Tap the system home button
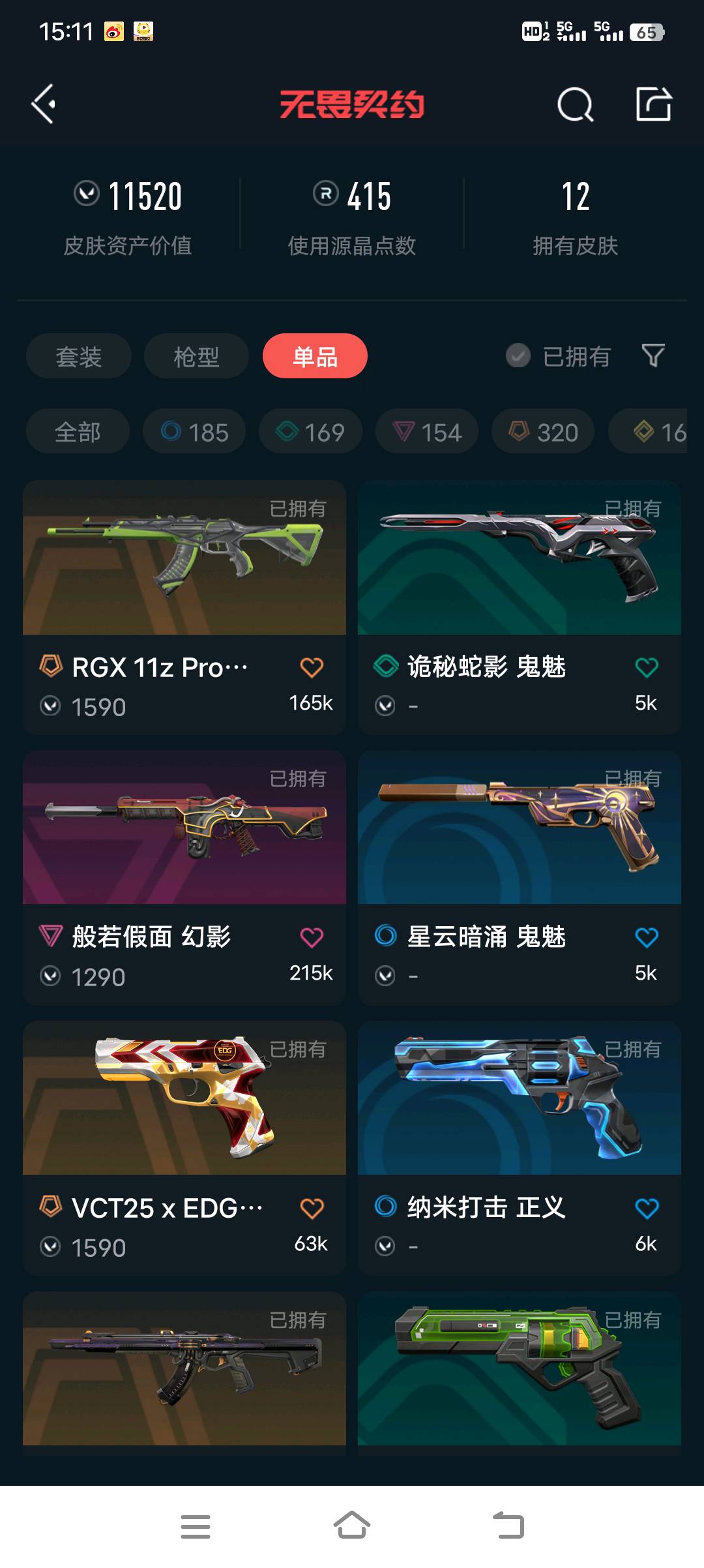 tap(352, 1526)
